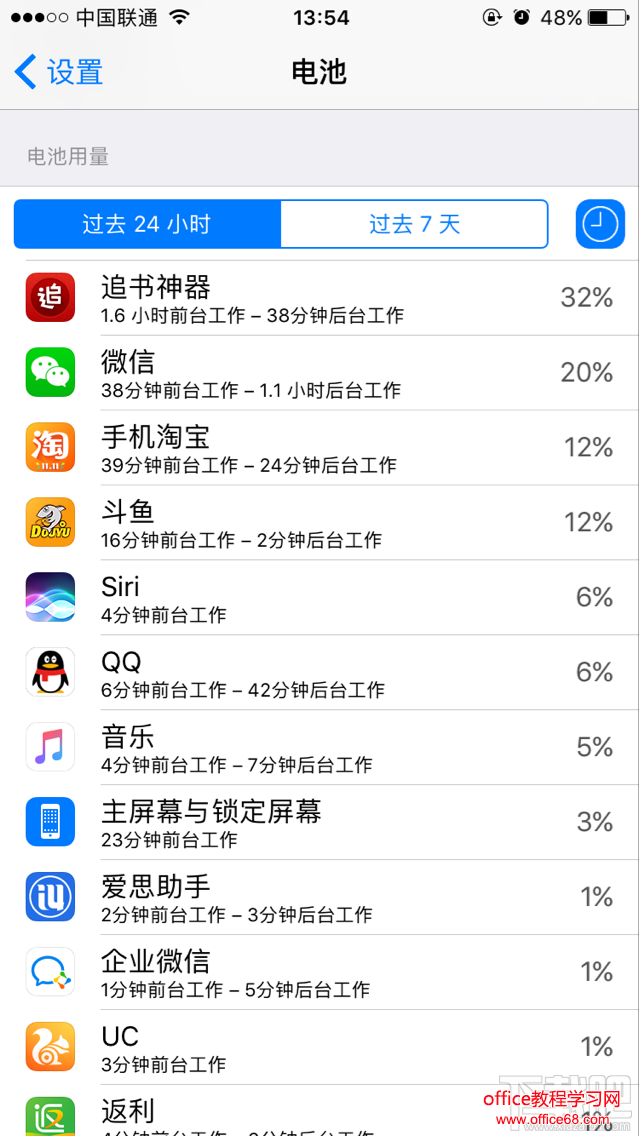This screenshot has width=639, height=1136.
Task: Select the QQ battery usage row
Action: [x=320, y=673]
